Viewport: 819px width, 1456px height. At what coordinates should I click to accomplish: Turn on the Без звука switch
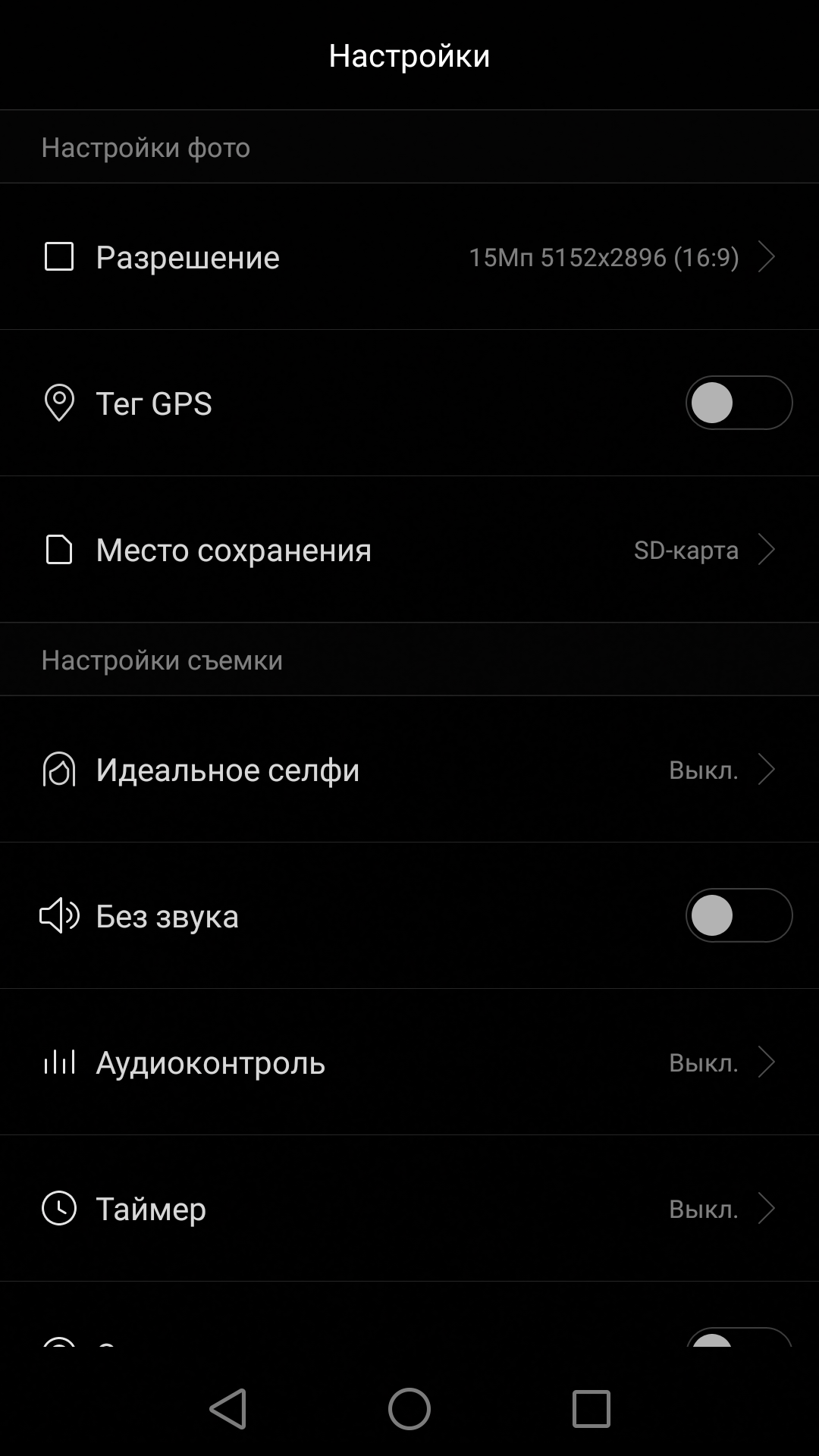739,915
